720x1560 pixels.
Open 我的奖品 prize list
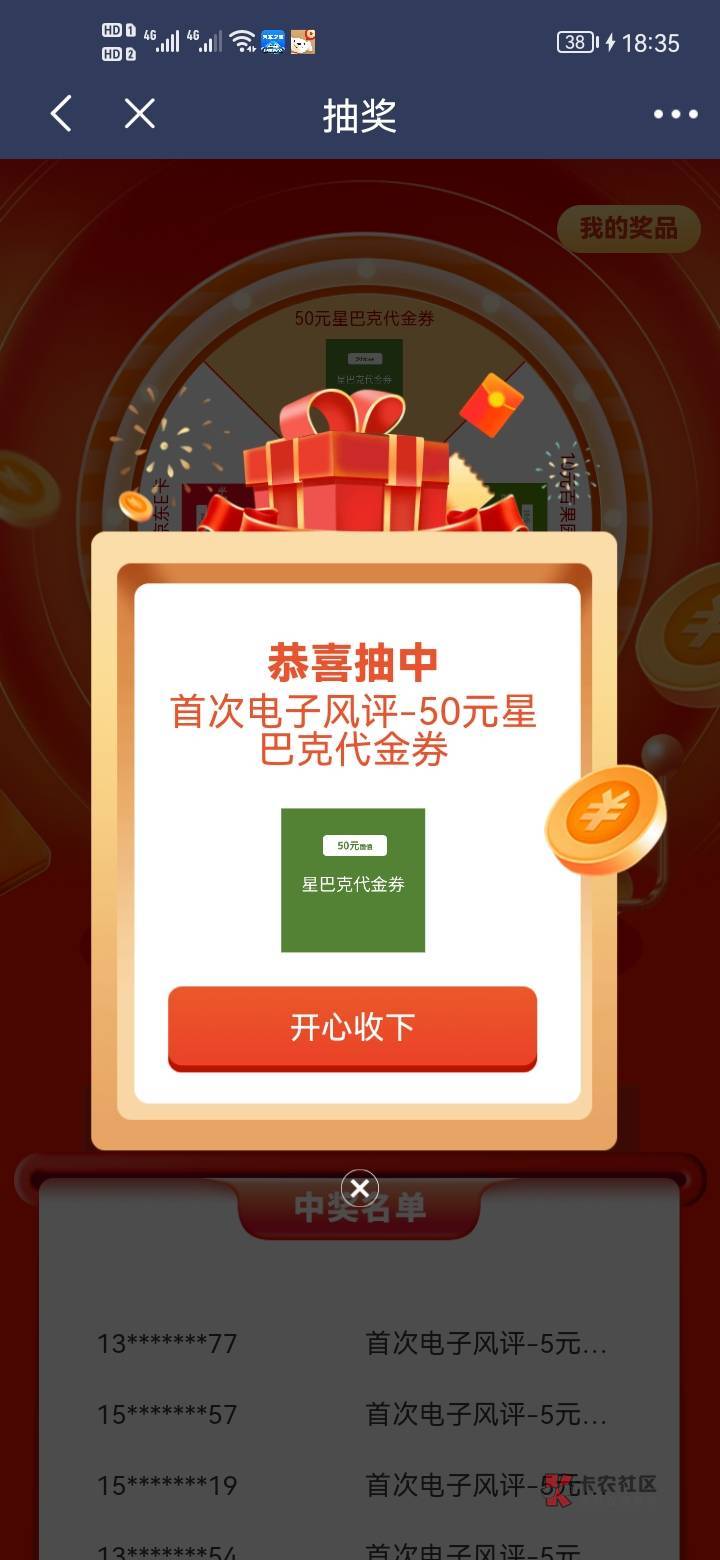tap(629, 229)
